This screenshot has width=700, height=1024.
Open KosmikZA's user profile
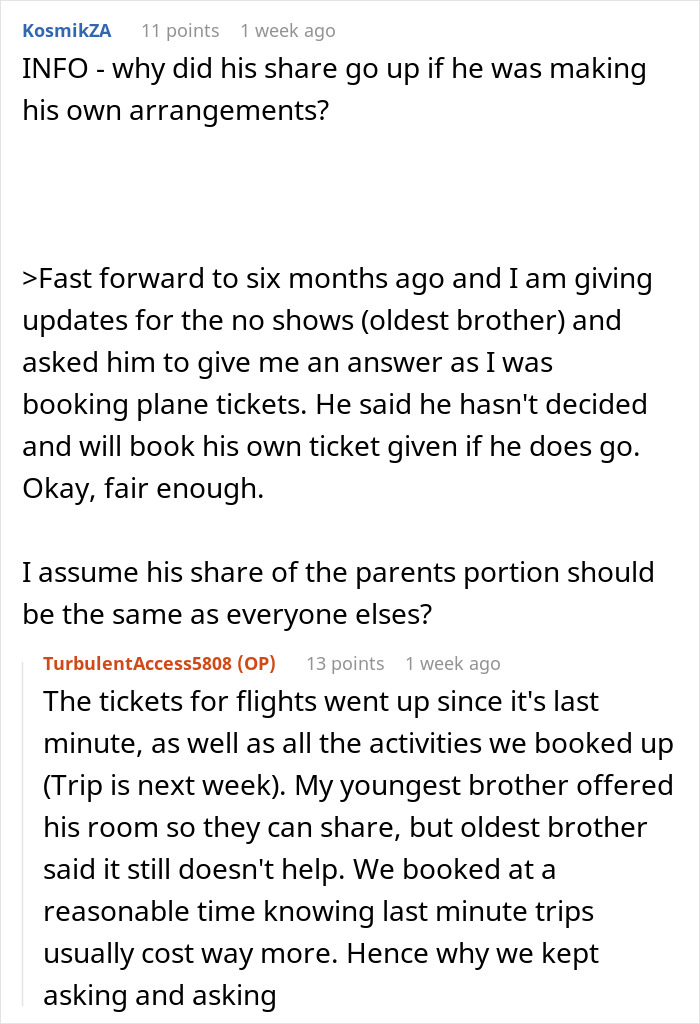click(68, 30)
